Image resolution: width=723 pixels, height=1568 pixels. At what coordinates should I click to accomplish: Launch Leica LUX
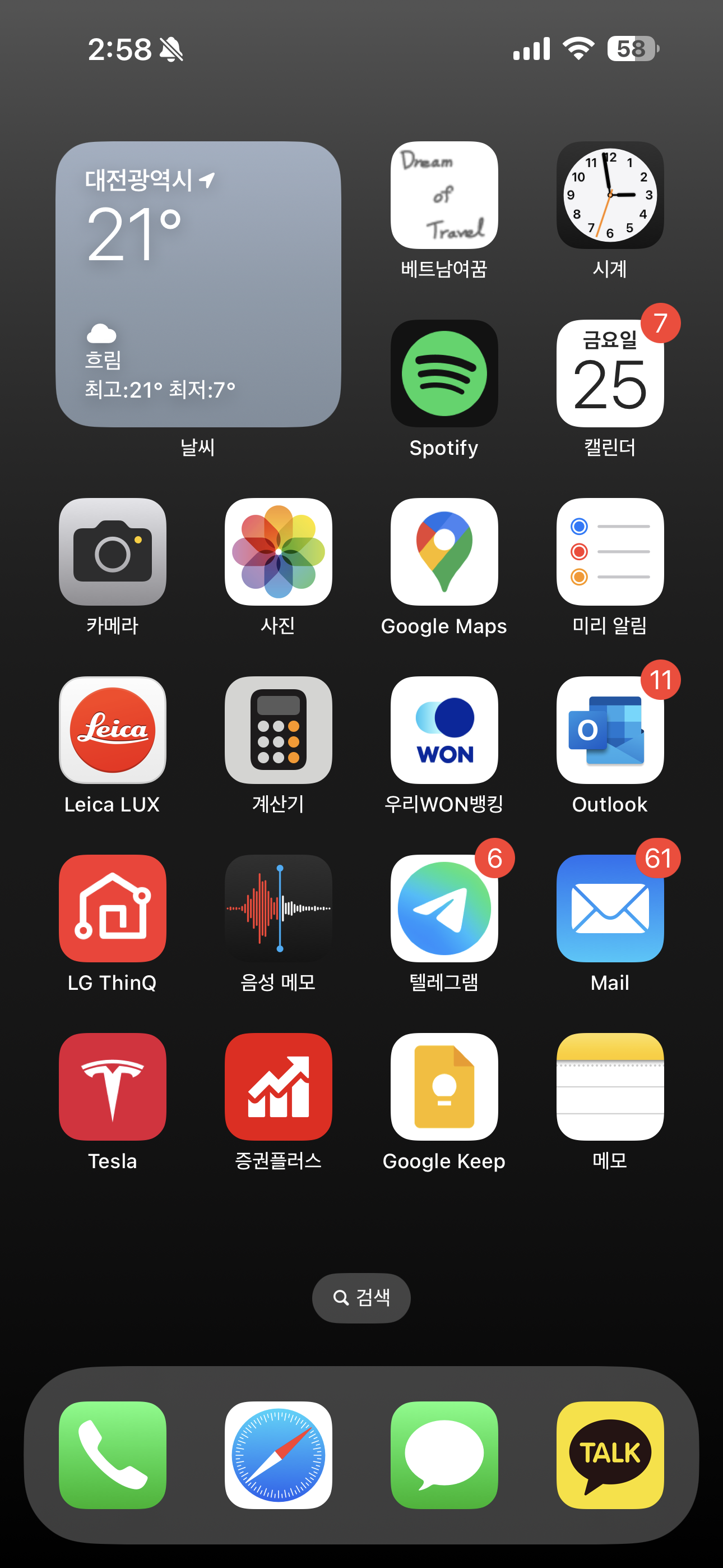click(113, 730)
